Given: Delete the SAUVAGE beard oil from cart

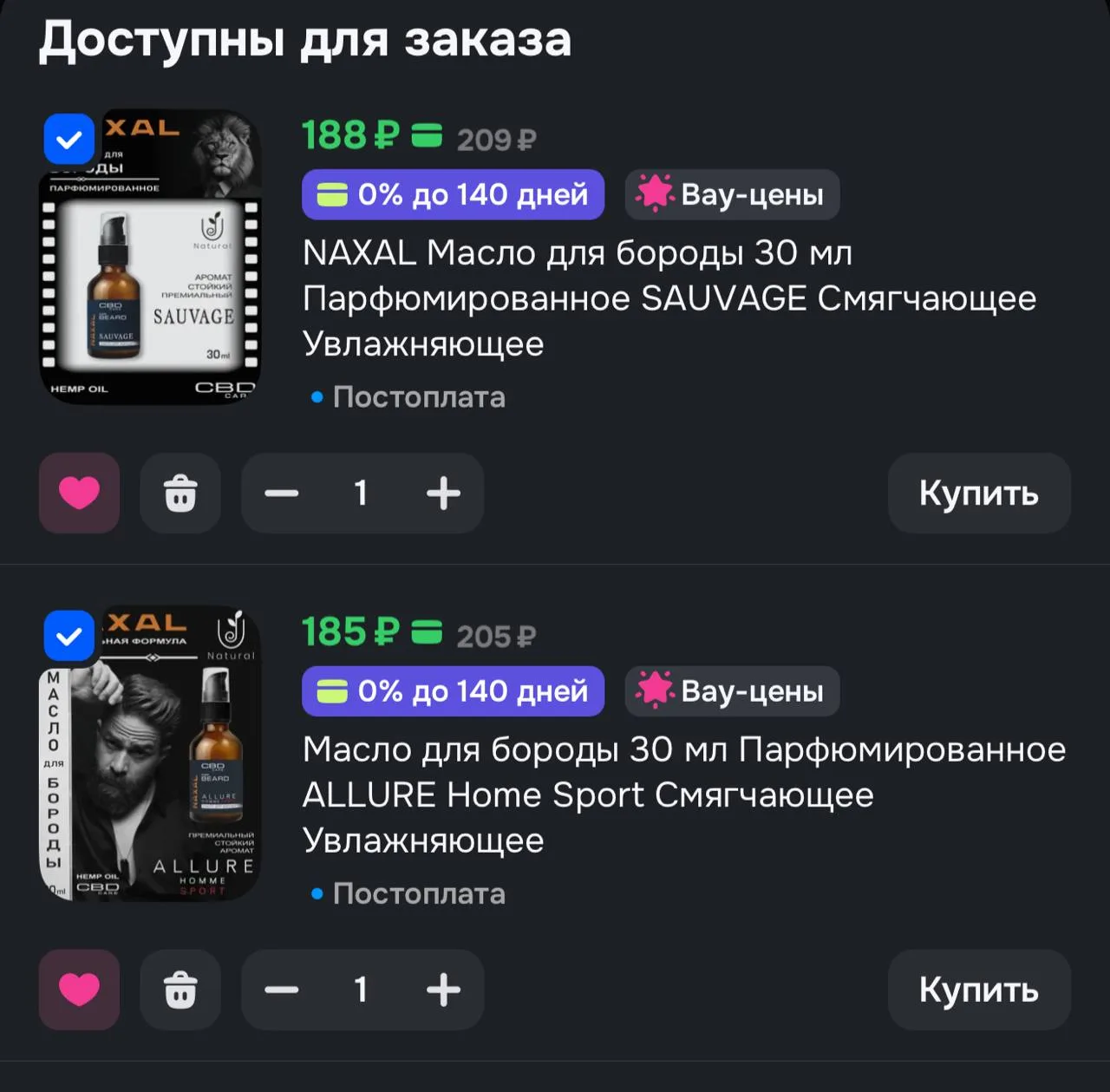Looking at the screenshot, I should [x=180, y=493].
